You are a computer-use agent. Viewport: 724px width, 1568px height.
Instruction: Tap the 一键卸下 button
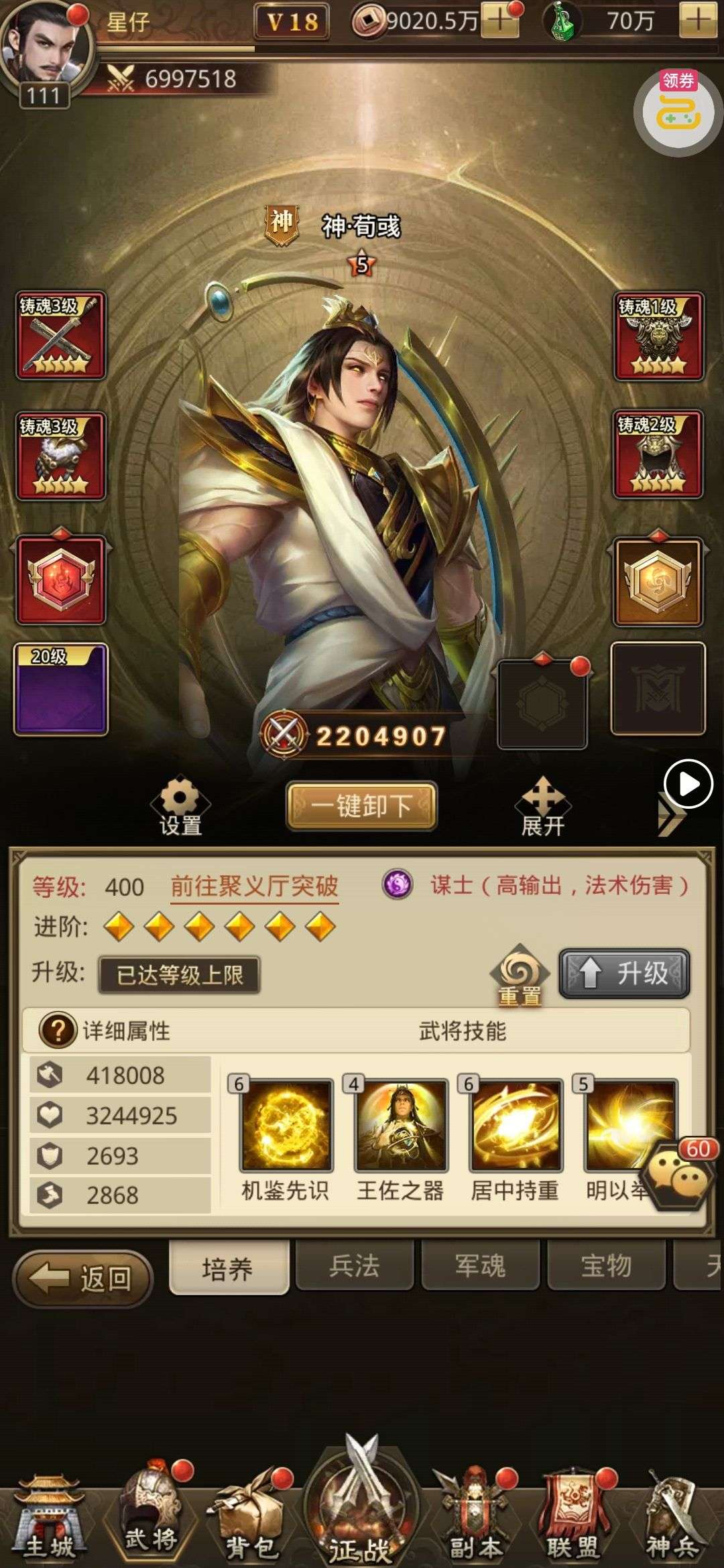point(361,806)
